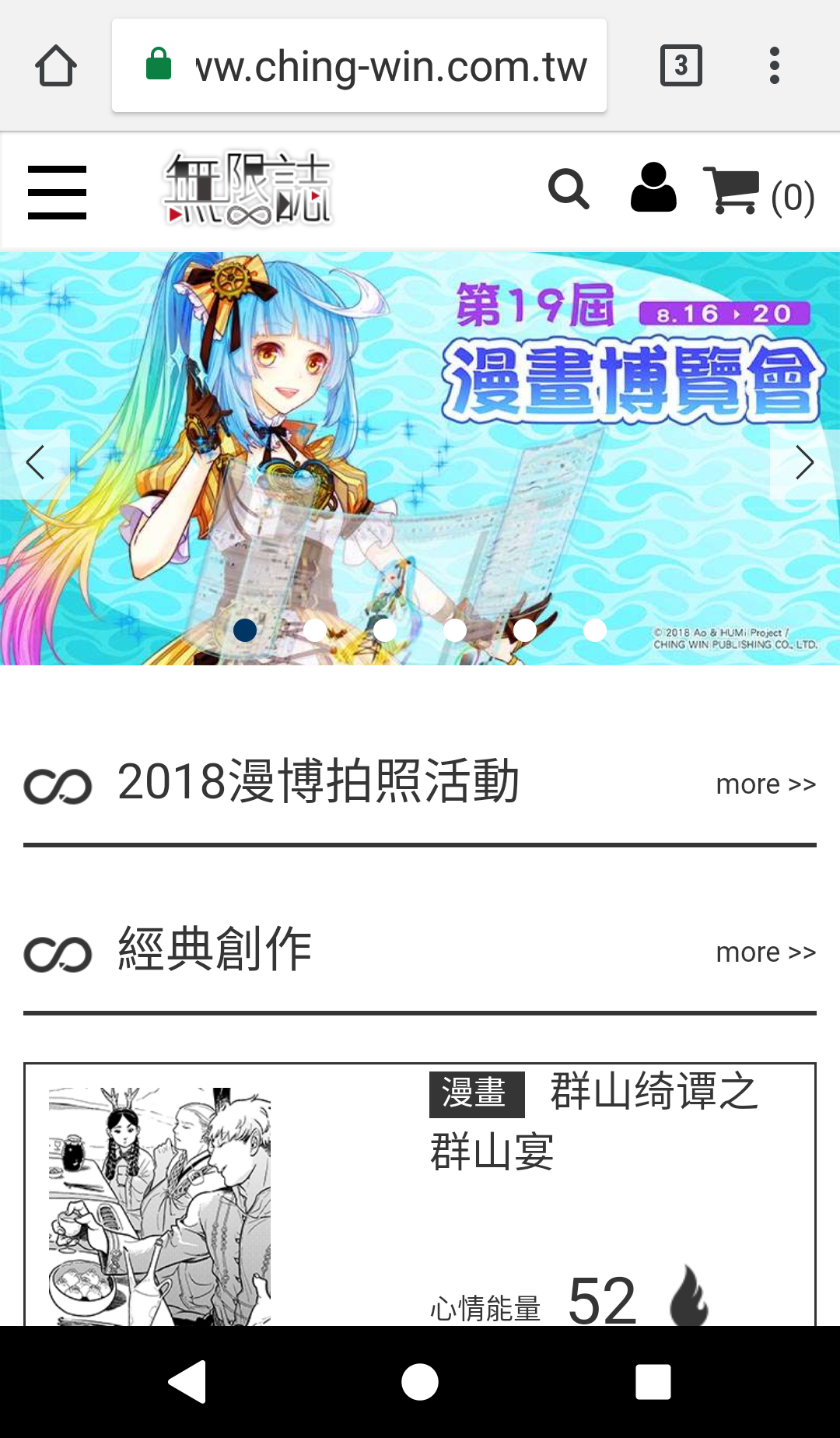The height and width of the screenshot is (1438, 840).
Task: Tap more next to 經典創作
Action: (x=765, y=952)
